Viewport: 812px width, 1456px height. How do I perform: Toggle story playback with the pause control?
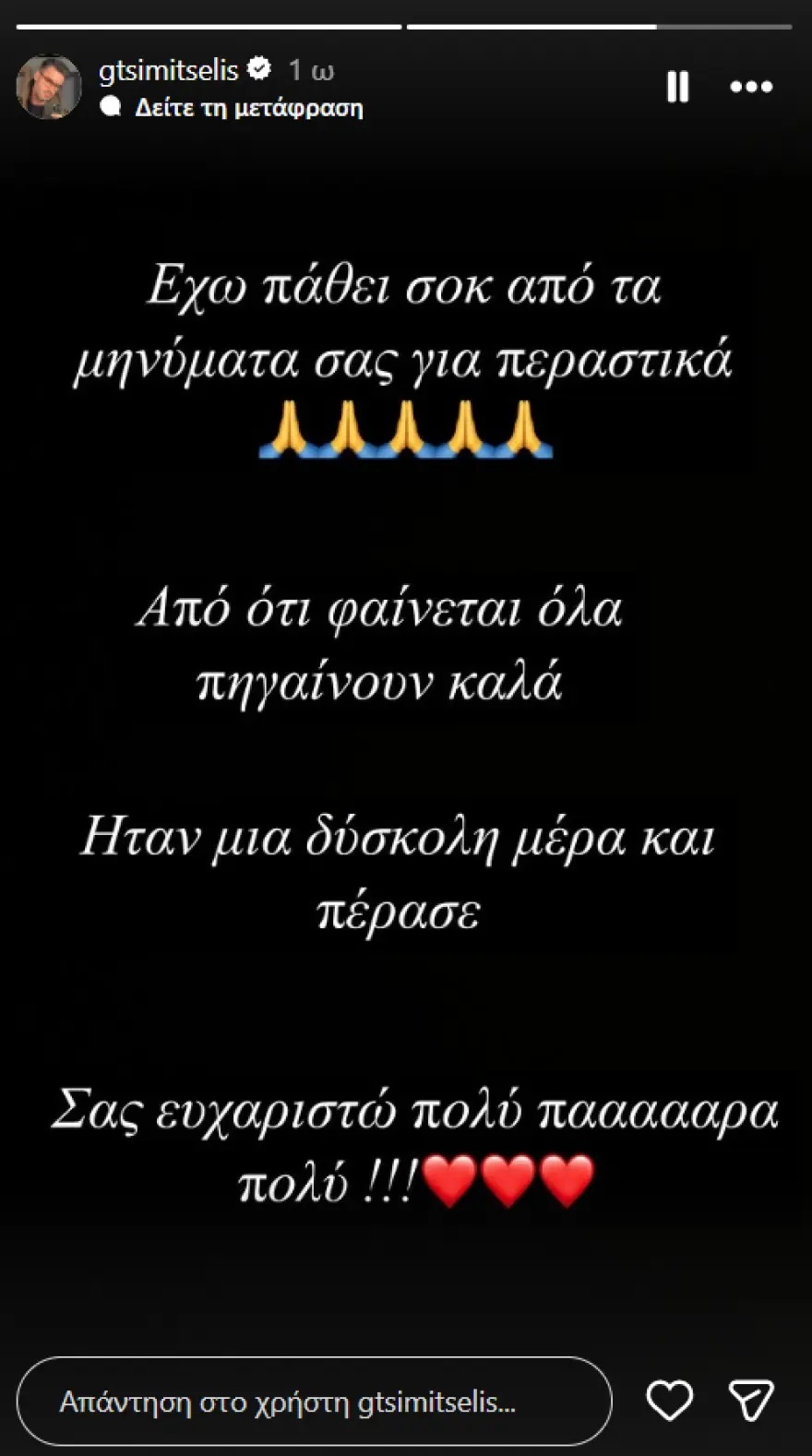click(676, 87)
